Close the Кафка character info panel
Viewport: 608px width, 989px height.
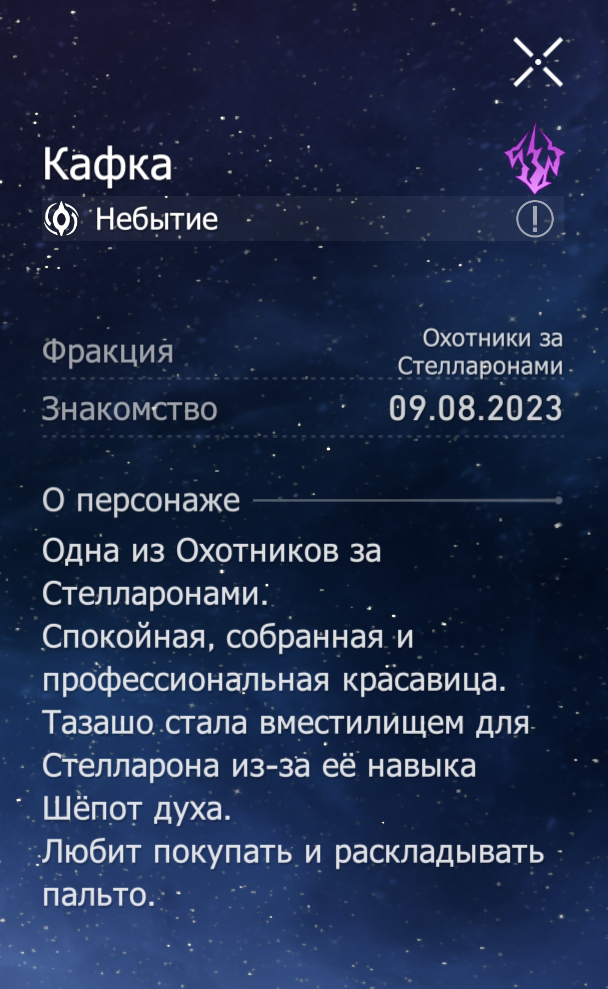537,62
